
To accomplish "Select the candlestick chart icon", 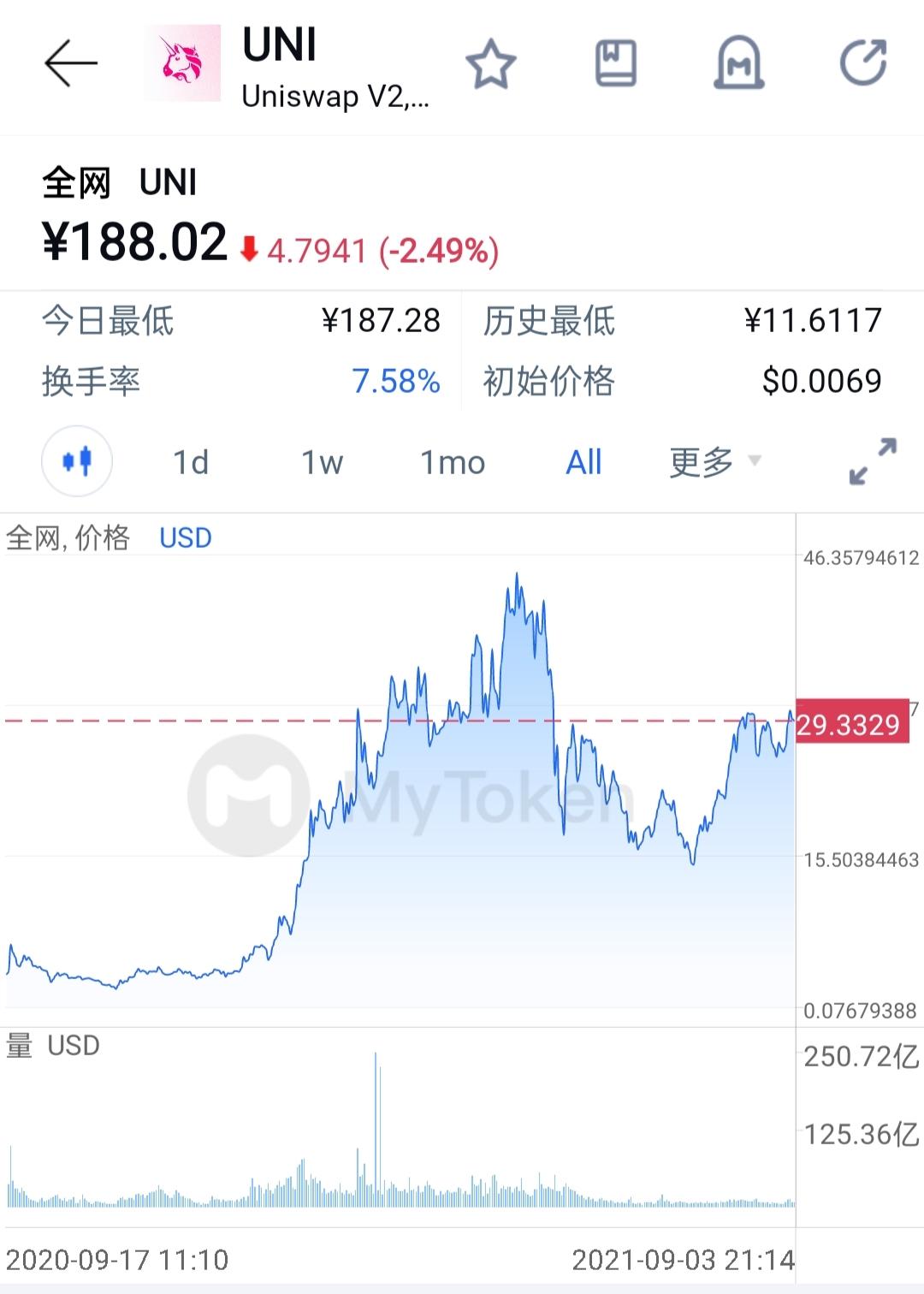I will tap(77, 461).
